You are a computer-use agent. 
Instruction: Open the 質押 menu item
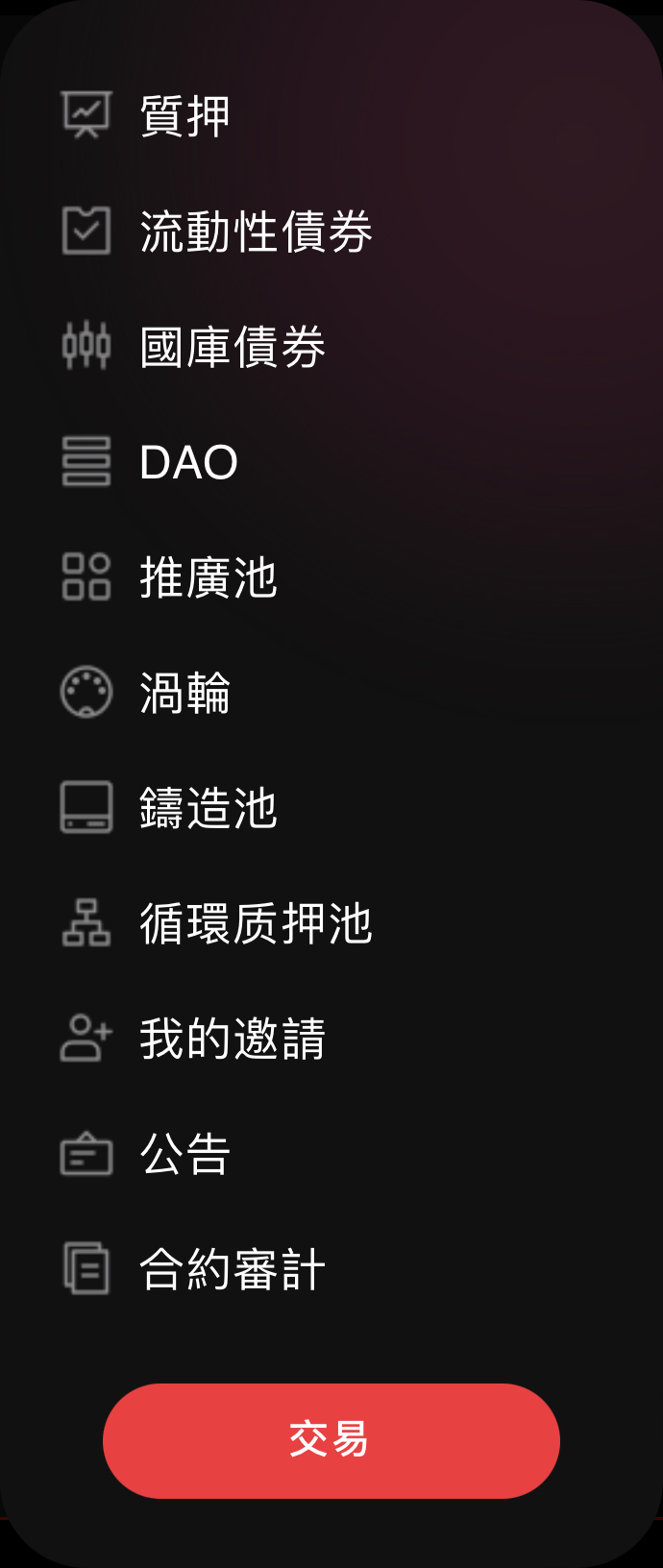click(x=184, y=116)
